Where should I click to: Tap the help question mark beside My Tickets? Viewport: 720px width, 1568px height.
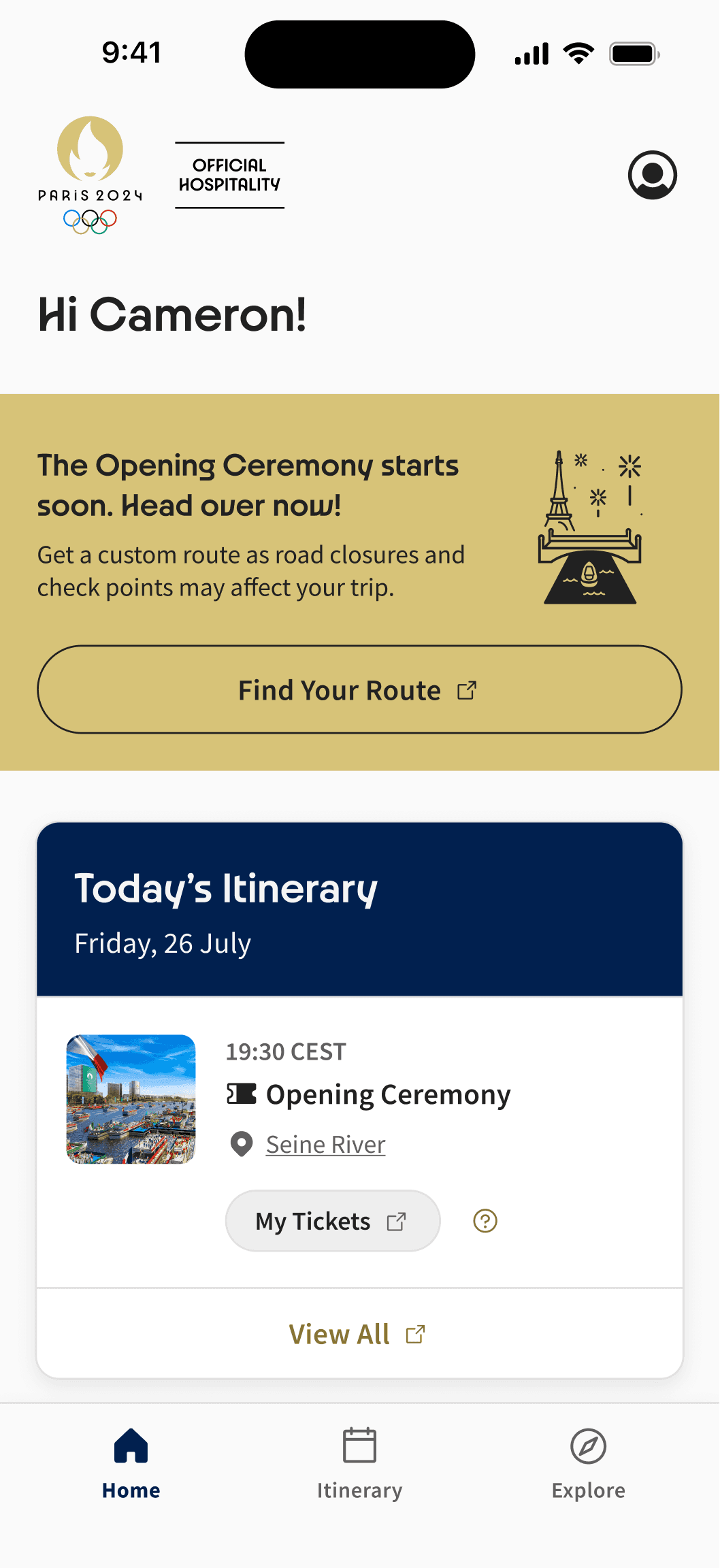[x=485, y=1220]
